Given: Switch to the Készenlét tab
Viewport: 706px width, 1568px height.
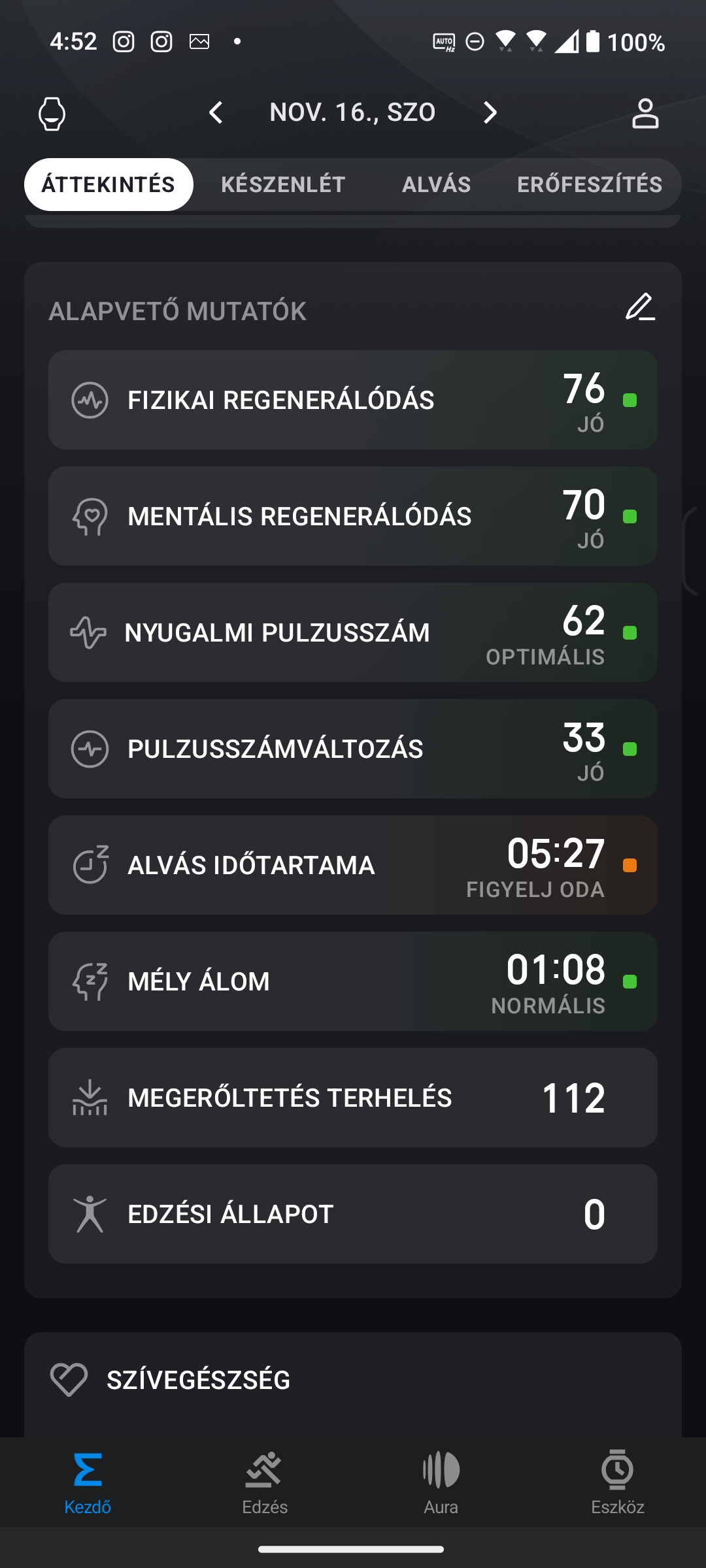Looking at the screenshot, I should coord(283,184).
